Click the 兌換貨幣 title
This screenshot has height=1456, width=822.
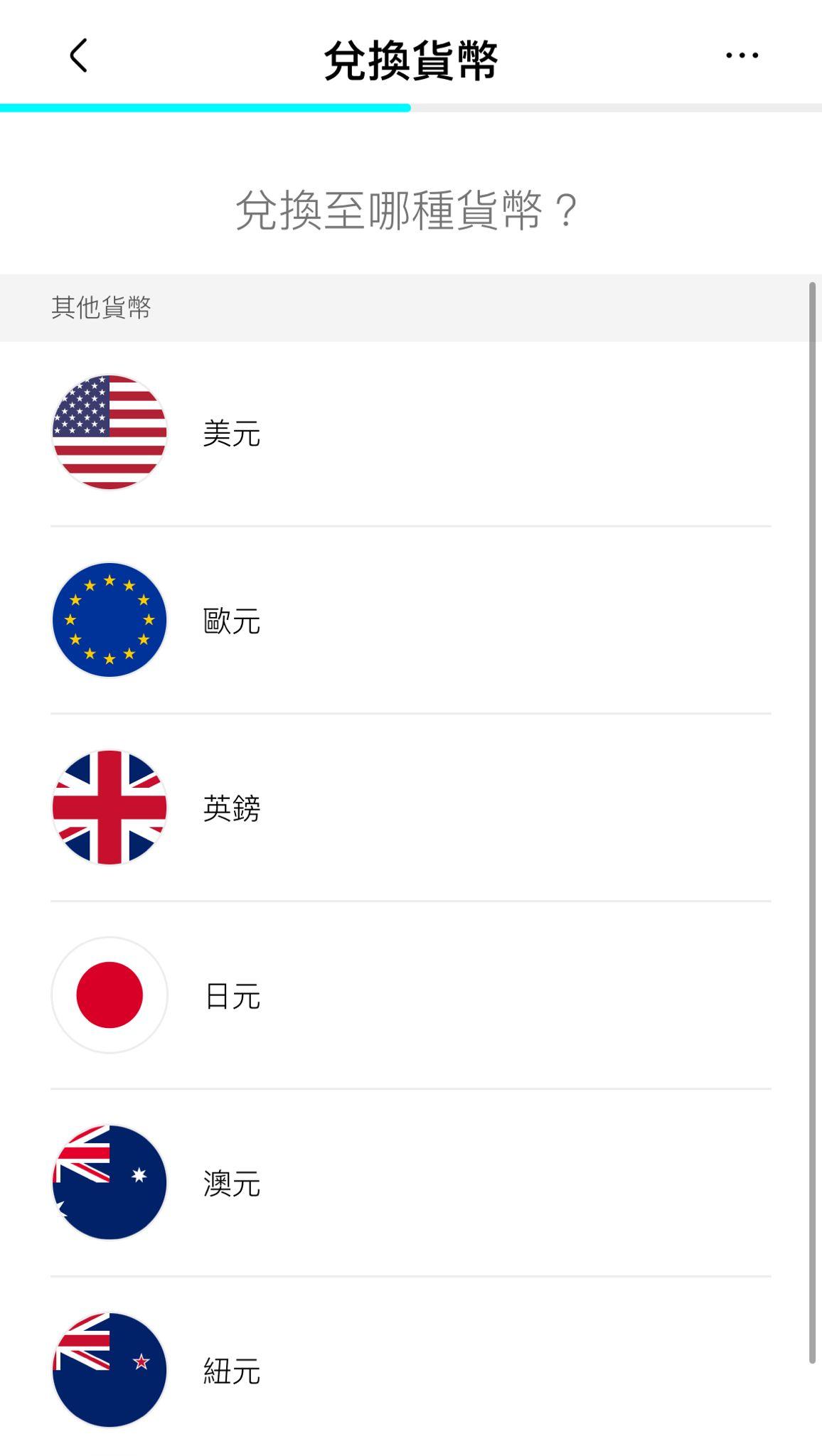point(411,57)
